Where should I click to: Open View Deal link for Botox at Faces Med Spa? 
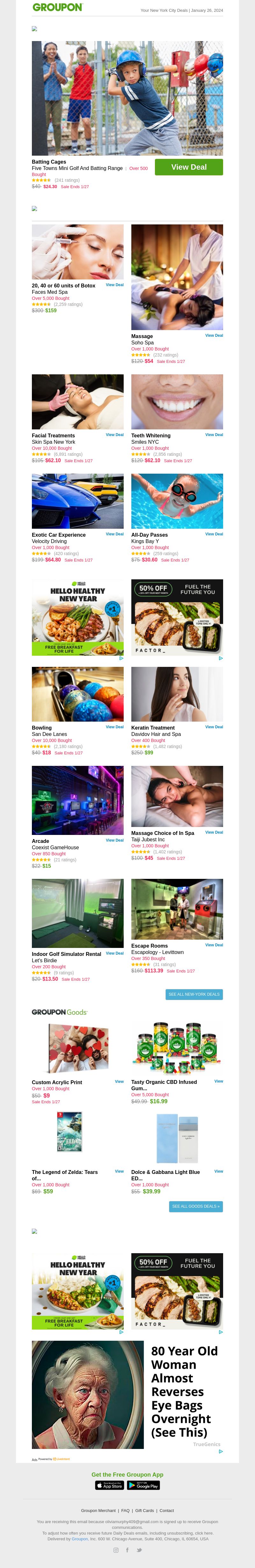(x=115, y=285)
